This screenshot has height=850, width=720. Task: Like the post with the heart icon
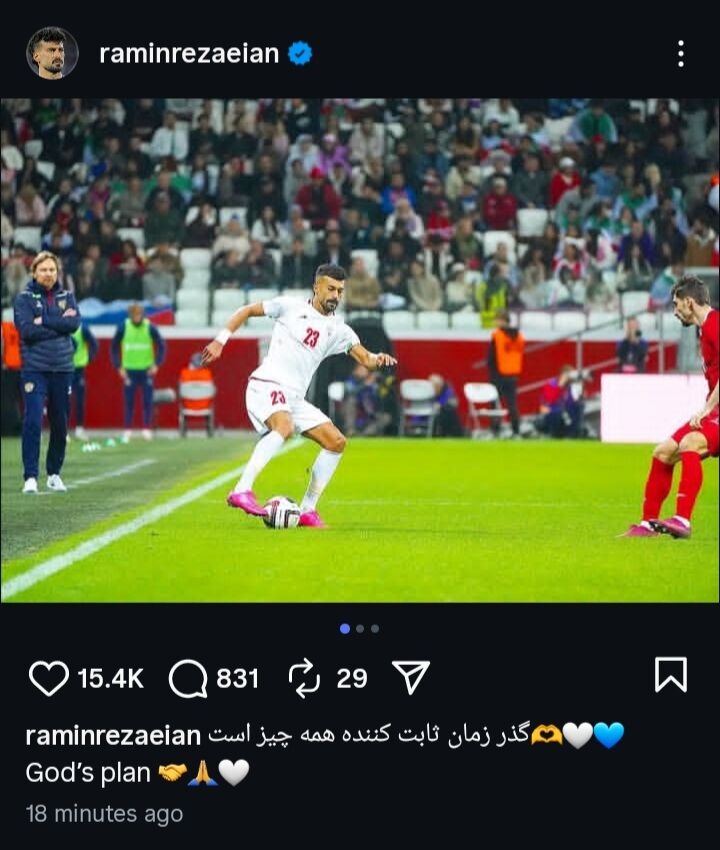tap(48, 678)
